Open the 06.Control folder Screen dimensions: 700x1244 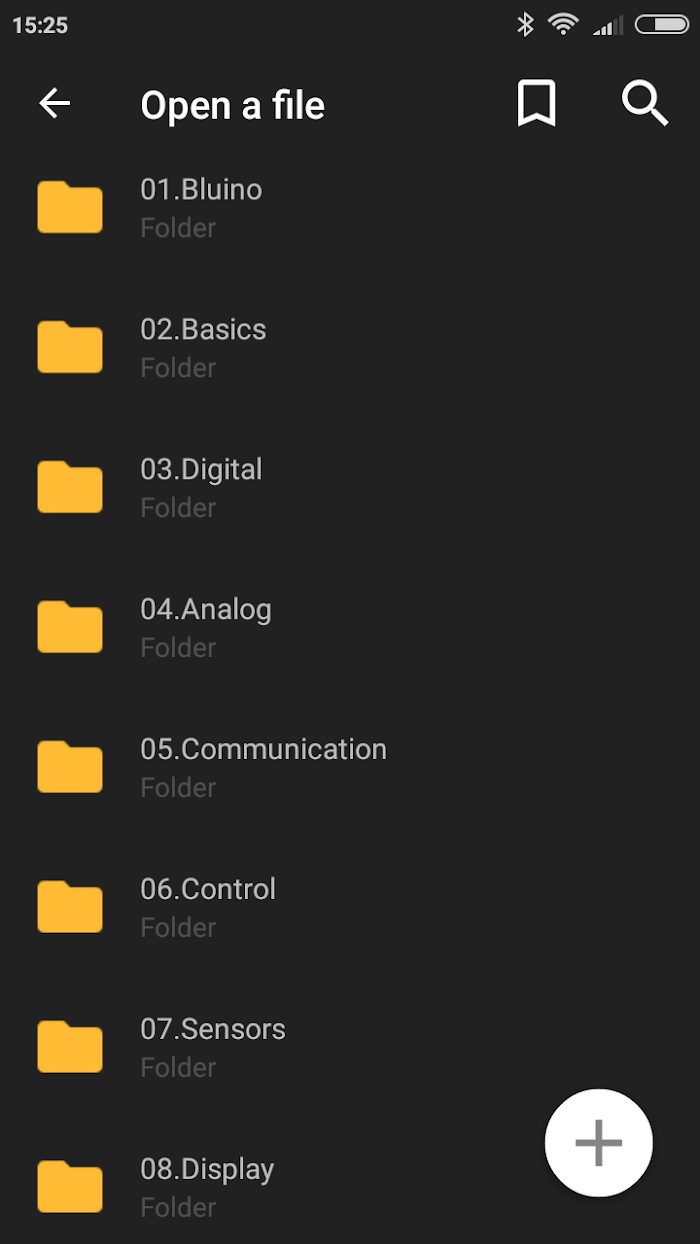pyautogui.click(x=350, y=908)
